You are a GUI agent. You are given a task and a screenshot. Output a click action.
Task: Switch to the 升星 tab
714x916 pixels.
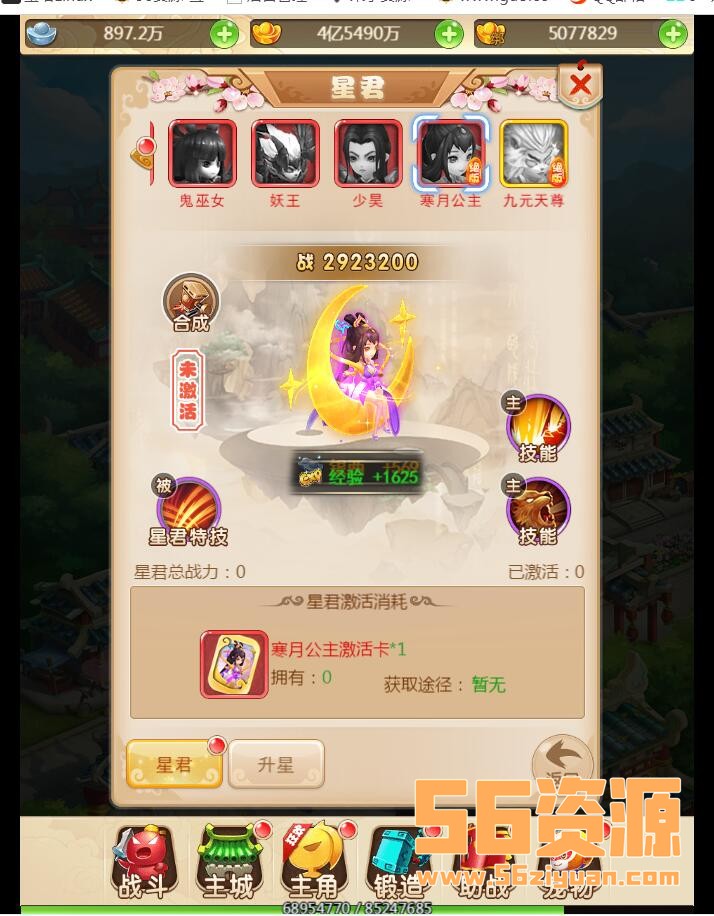pos(276,765)
